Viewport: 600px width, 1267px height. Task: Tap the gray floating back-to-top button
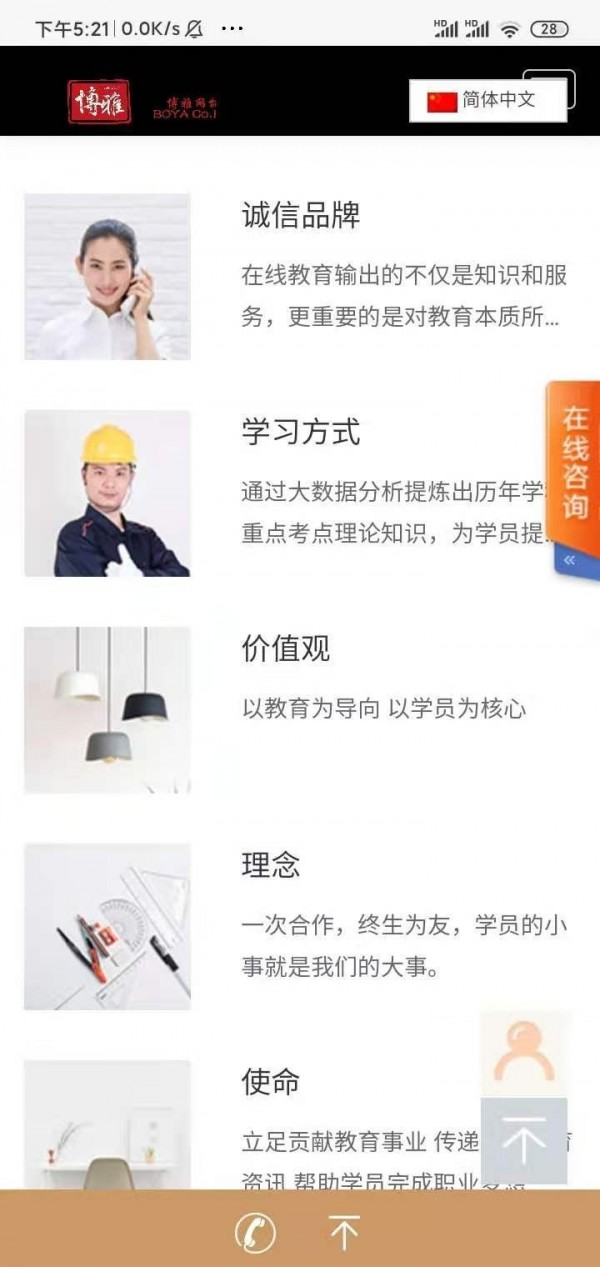(x=524, y=1140)
